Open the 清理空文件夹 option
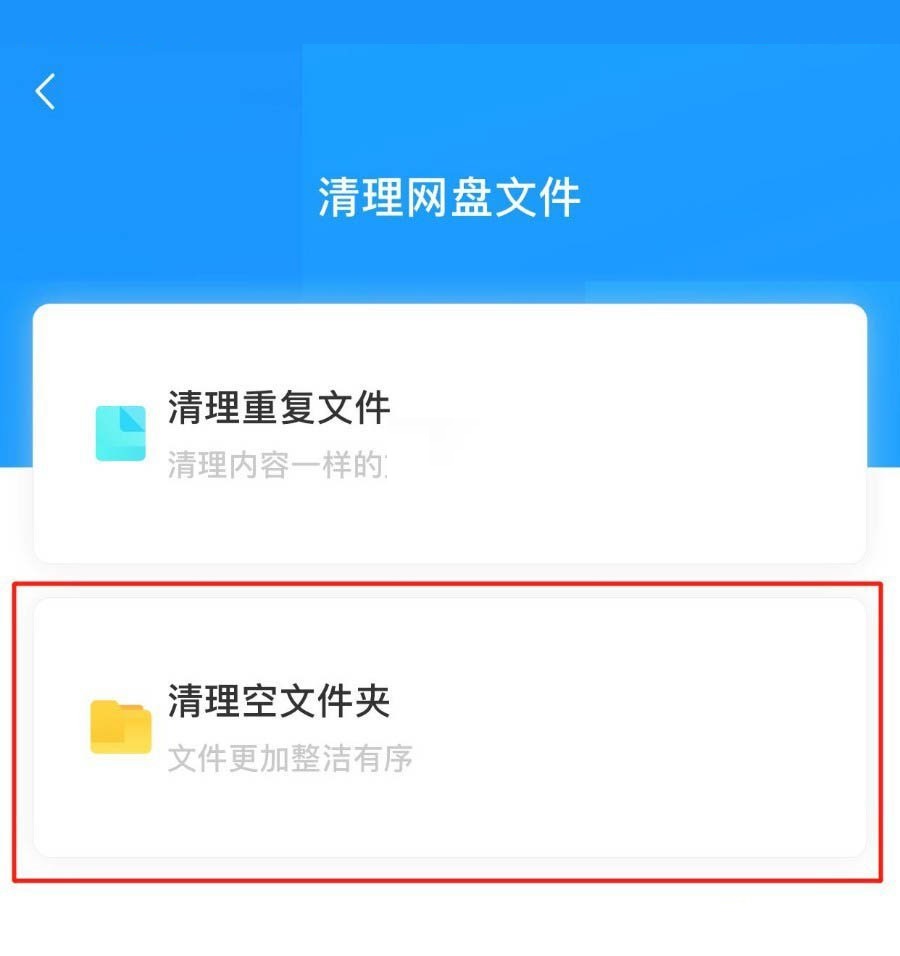 [x=450, y=728]
